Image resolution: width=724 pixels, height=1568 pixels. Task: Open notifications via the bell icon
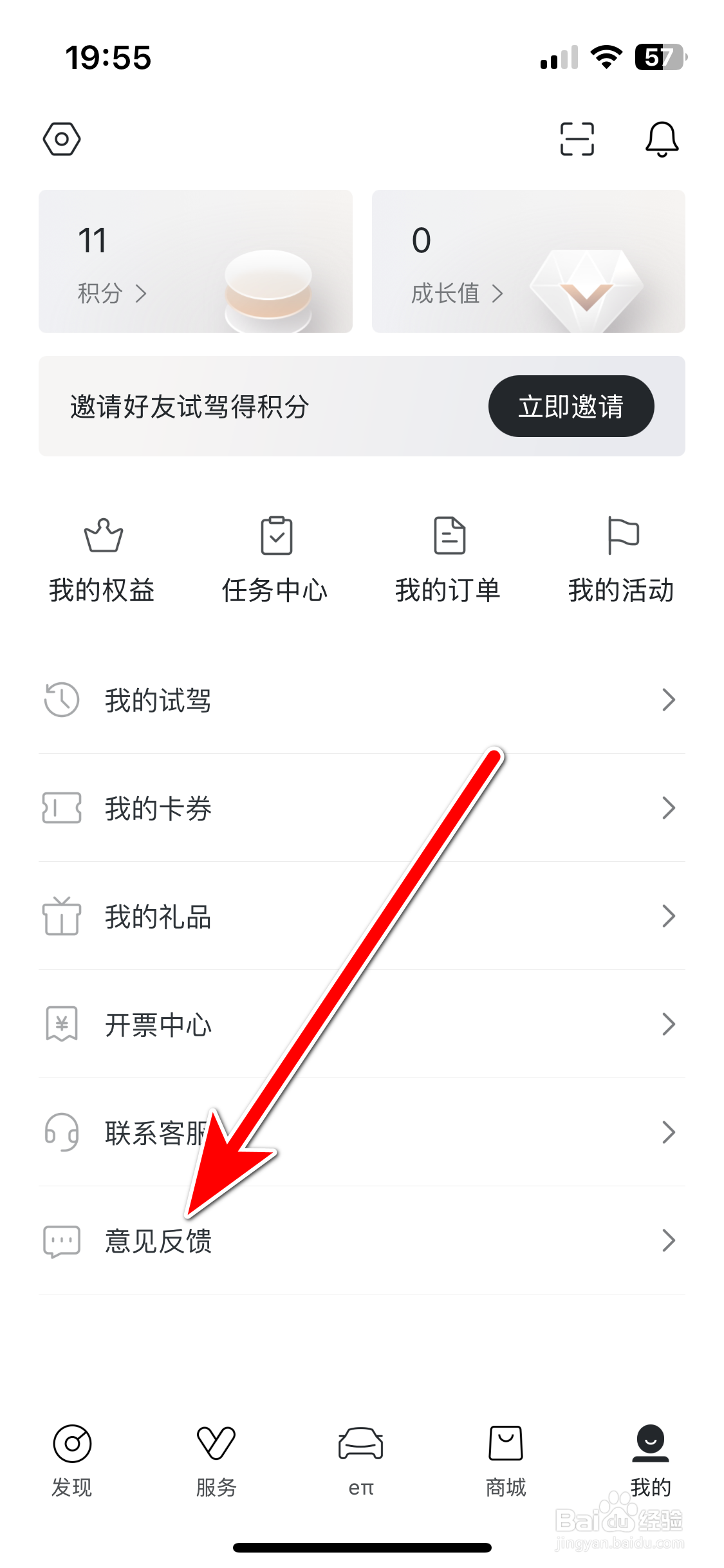(662, 139)
